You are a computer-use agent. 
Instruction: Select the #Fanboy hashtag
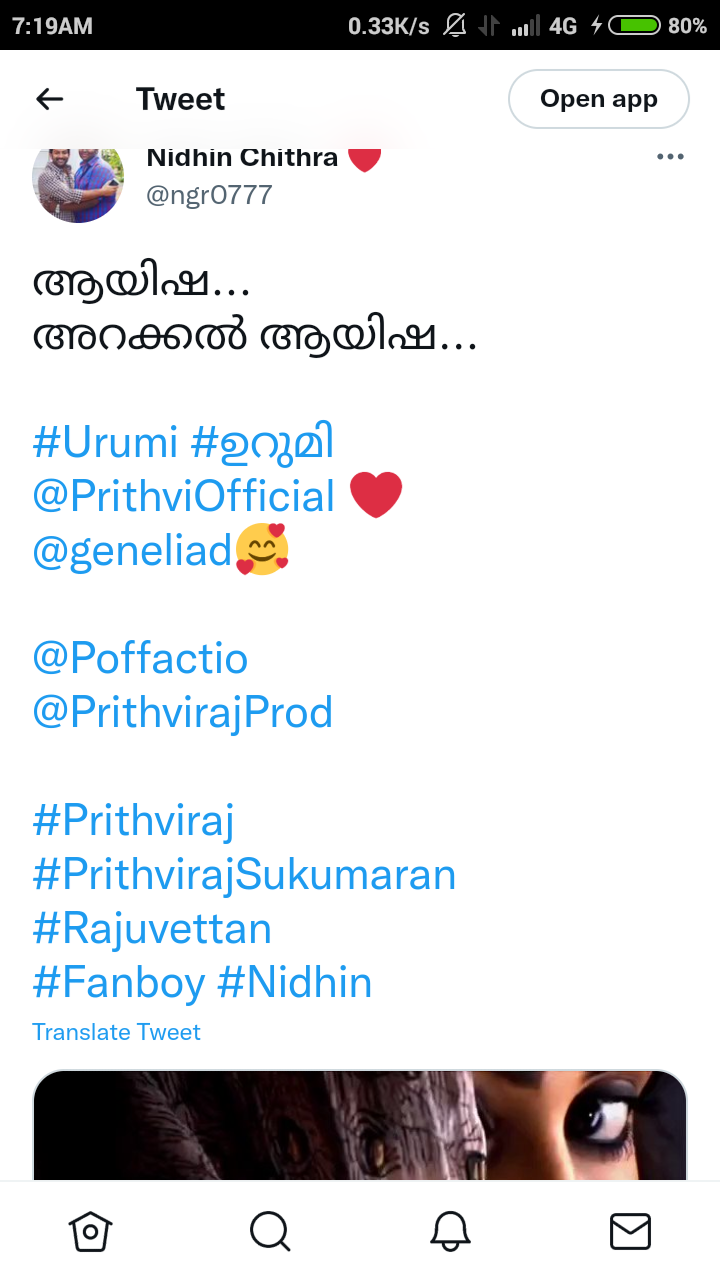tap(118, 984)
